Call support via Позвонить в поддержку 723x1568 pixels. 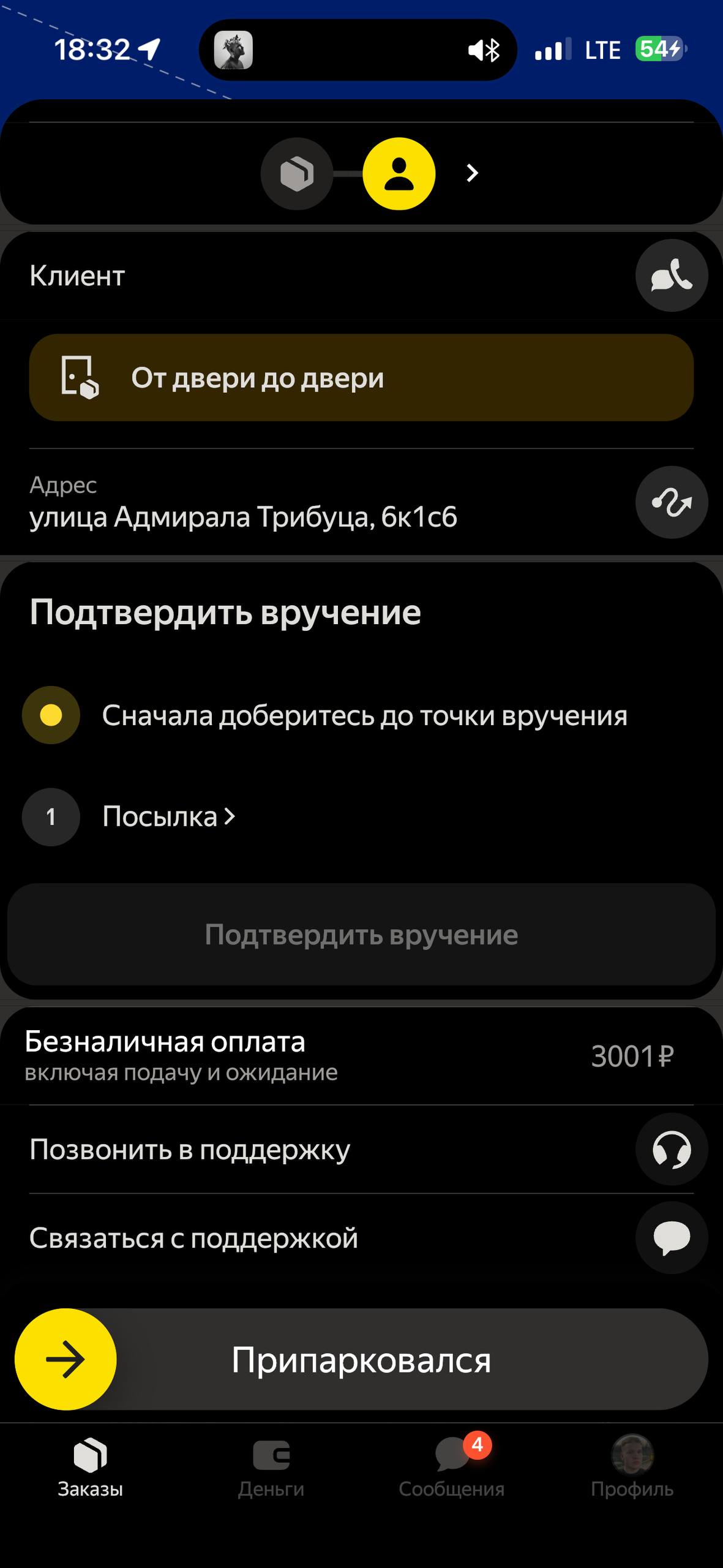coord(672,1149)
